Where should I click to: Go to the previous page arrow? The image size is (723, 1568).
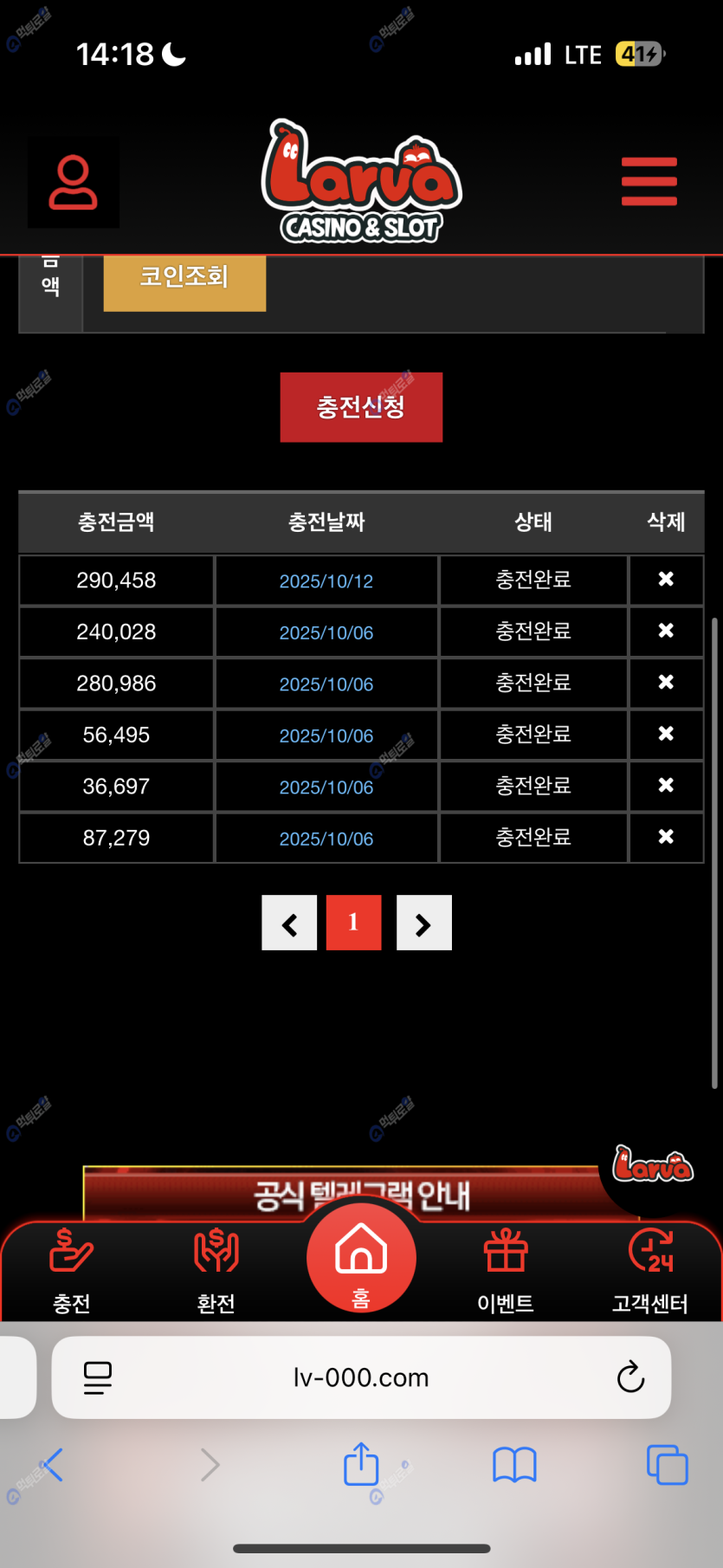289,923
